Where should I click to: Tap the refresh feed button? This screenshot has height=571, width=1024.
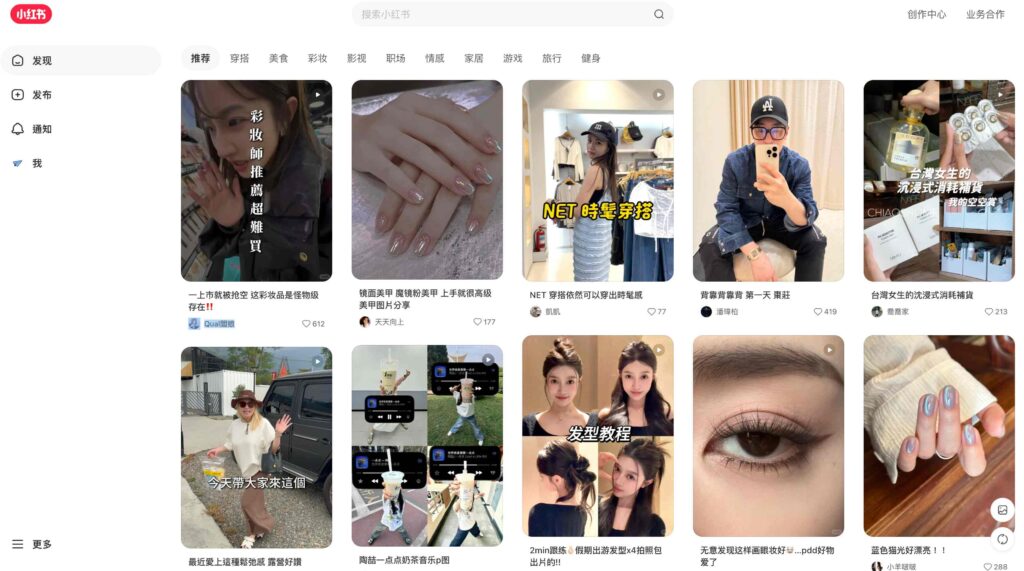click(1002, 539)
